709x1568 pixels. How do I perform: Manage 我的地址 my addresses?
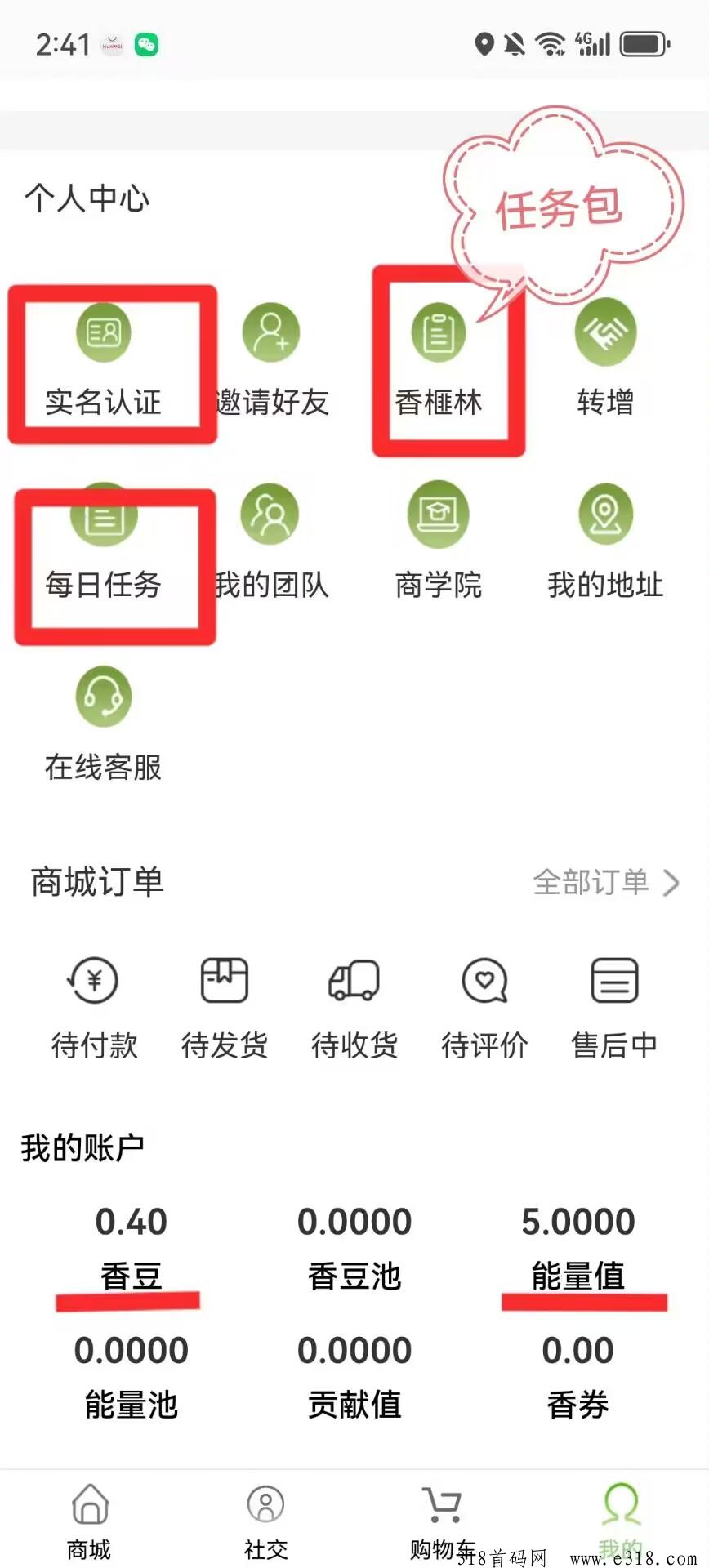pos(605,543)
